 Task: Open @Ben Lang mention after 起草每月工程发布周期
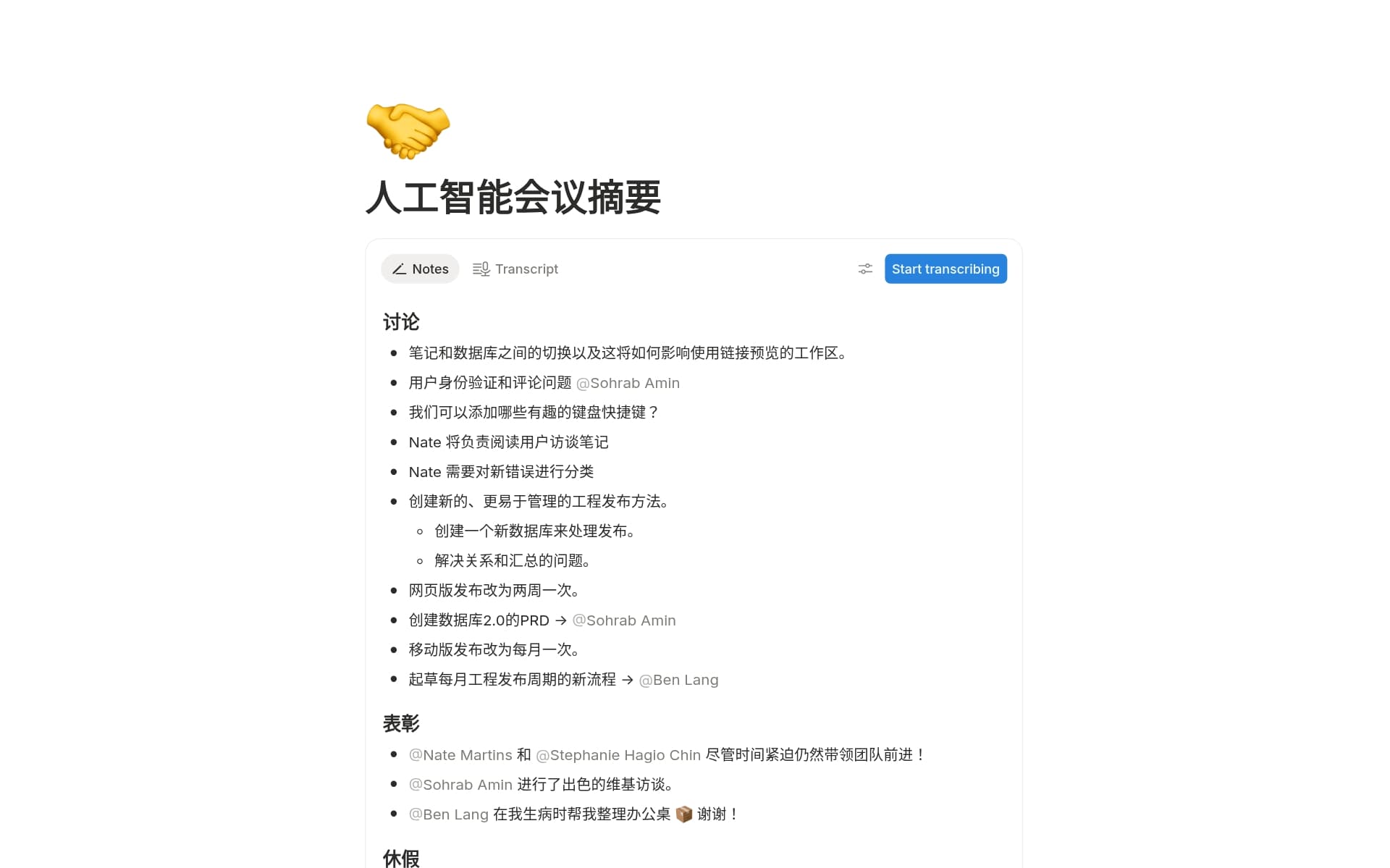[x=678, y=680]
